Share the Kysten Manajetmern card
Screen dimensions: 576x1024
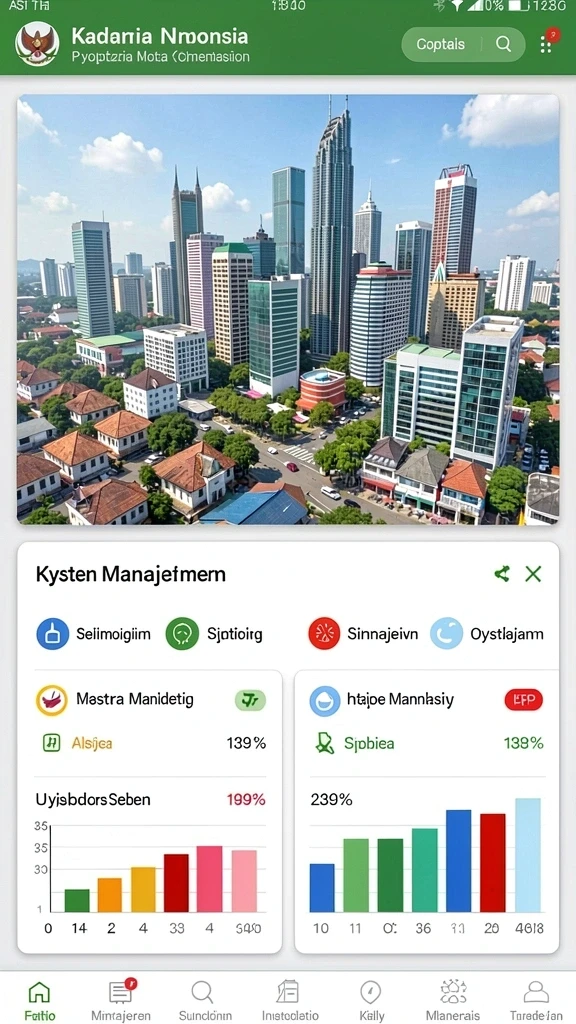click(502, 574)
